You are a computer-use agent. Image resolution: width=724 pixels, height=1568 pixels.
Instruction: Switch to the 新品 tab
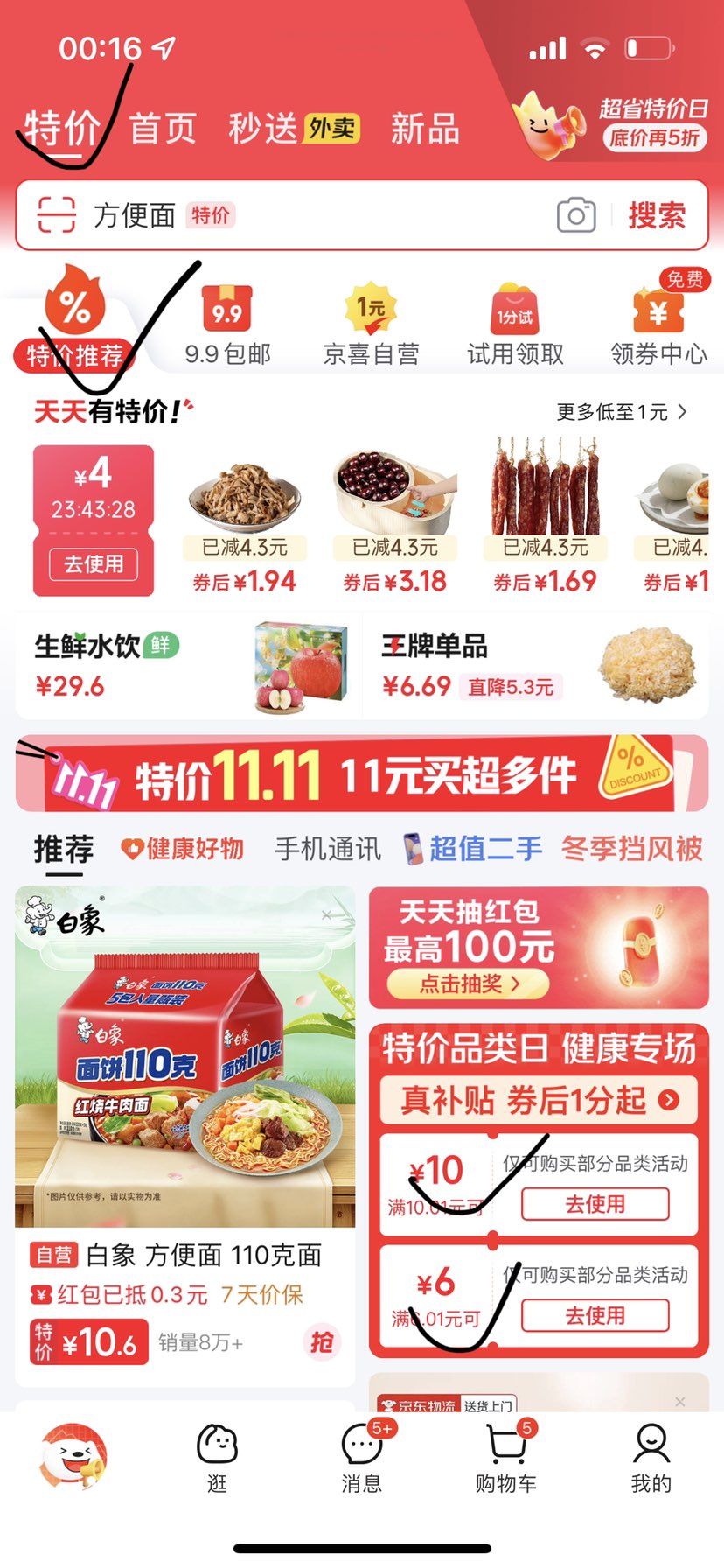426,127
